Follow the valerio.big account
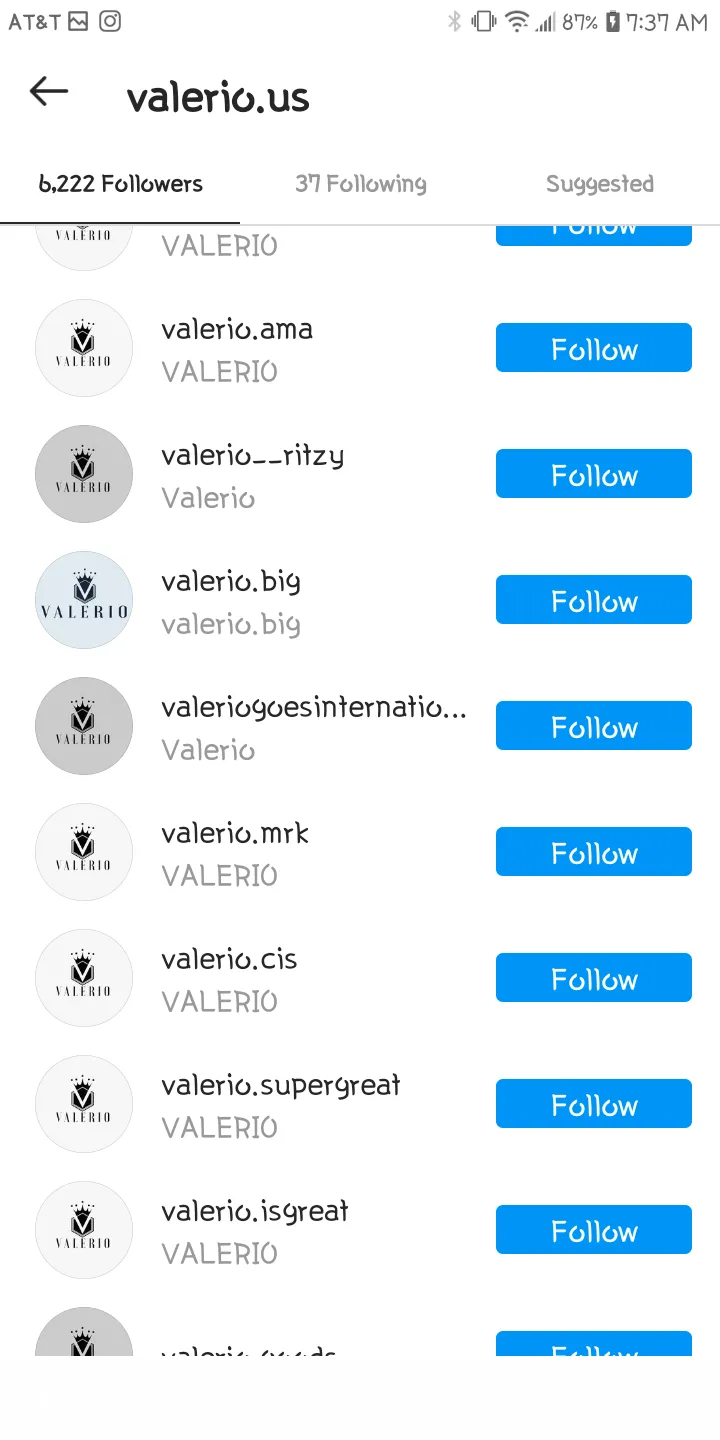The image size is (720, 1440). coord(594,600)
